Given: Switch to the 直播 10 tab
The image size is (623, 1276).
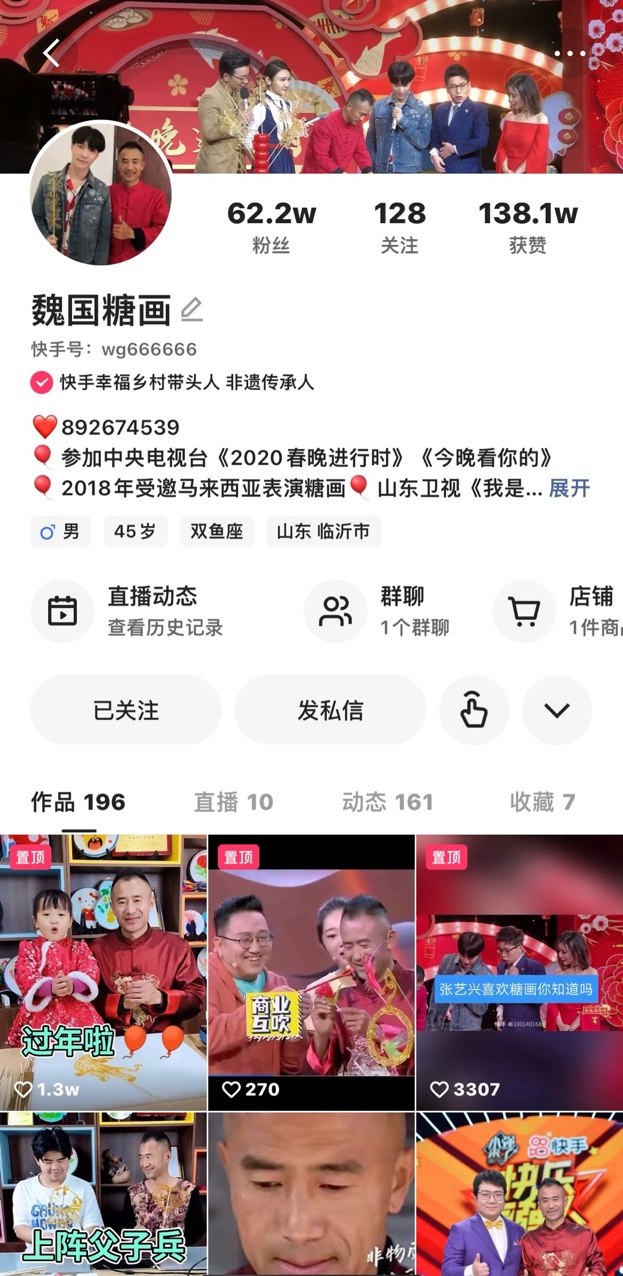Looking at the screenshot, I should pos(233,802).
